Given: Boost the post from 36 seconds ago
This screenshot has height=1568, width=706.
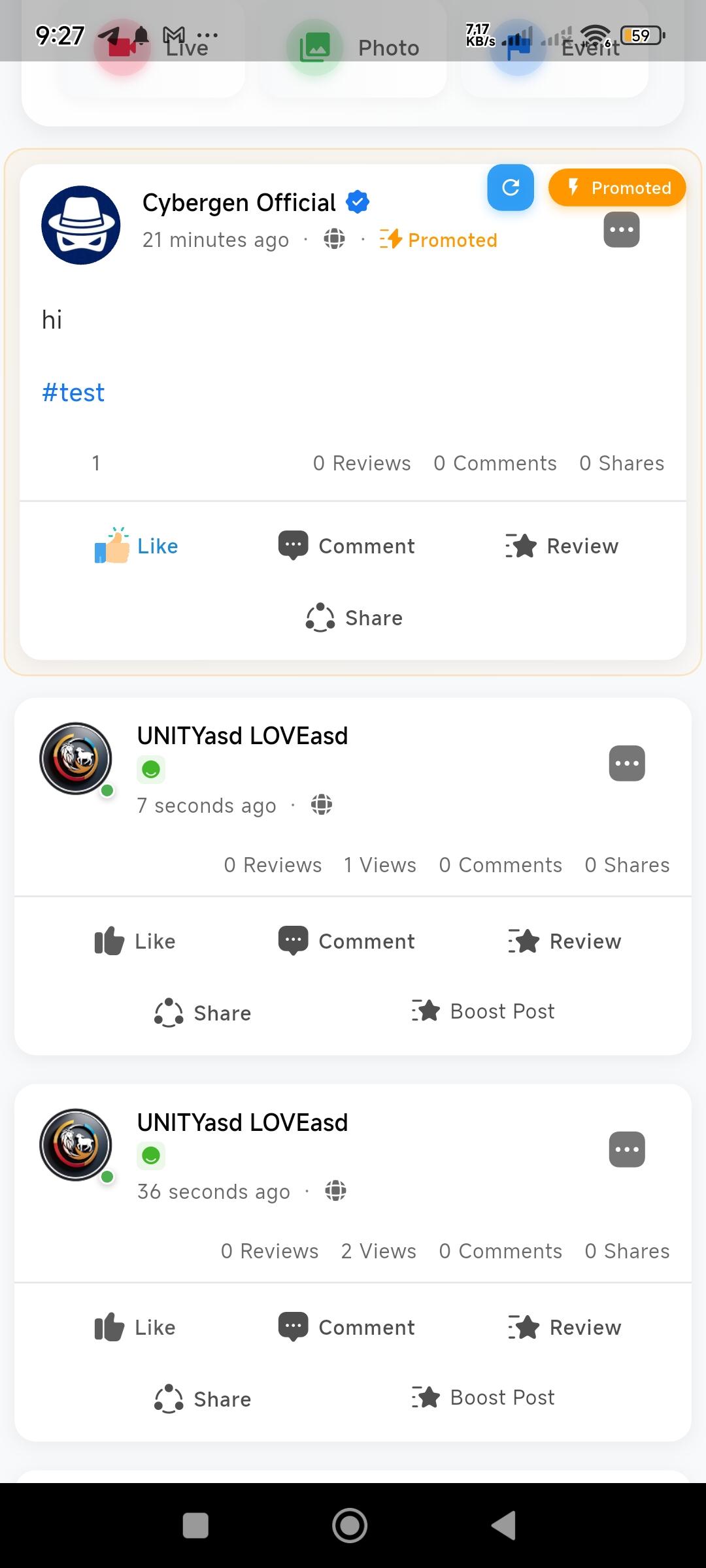Looking at the screenshot, I should tap(484, 1397).
